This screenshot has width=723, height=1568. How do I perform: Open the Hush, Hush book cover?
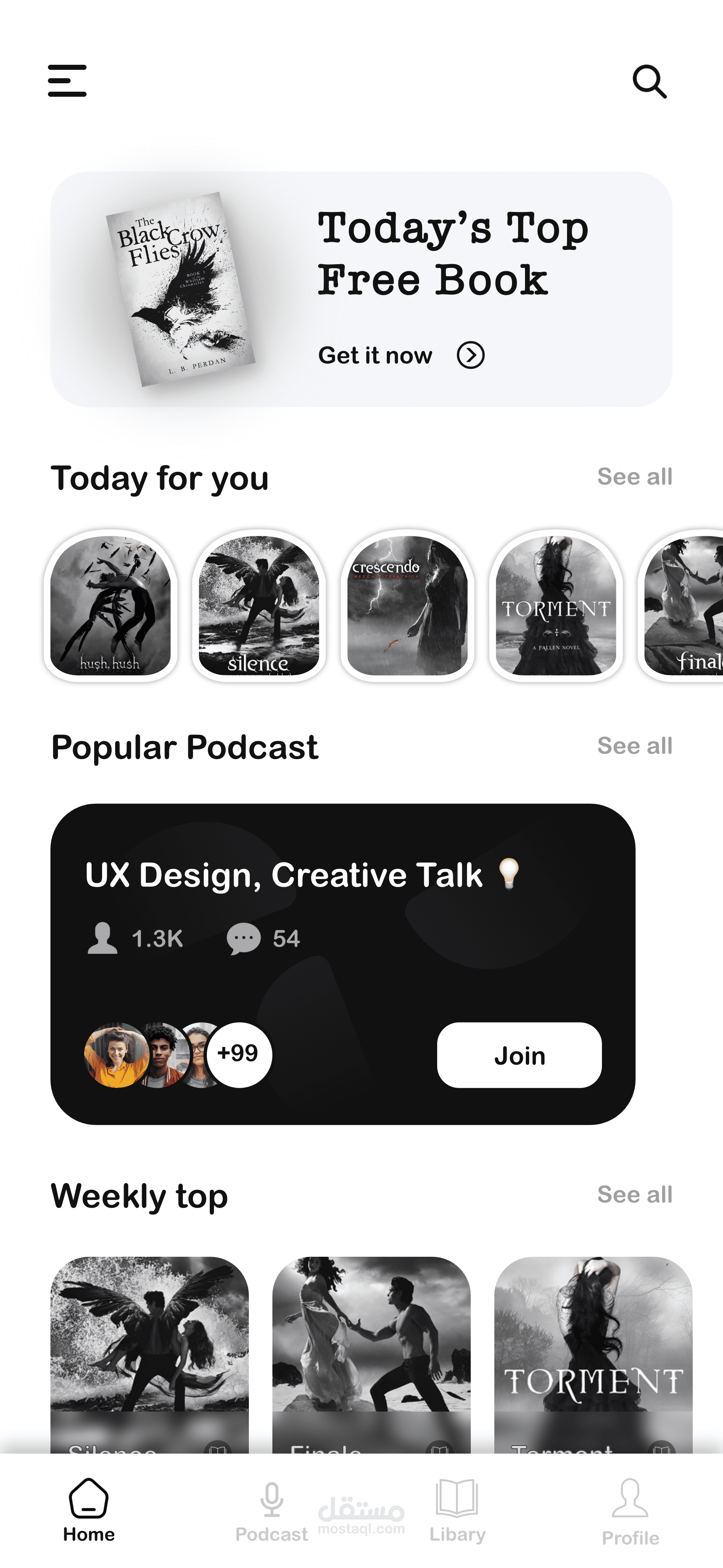pos(111,606)
